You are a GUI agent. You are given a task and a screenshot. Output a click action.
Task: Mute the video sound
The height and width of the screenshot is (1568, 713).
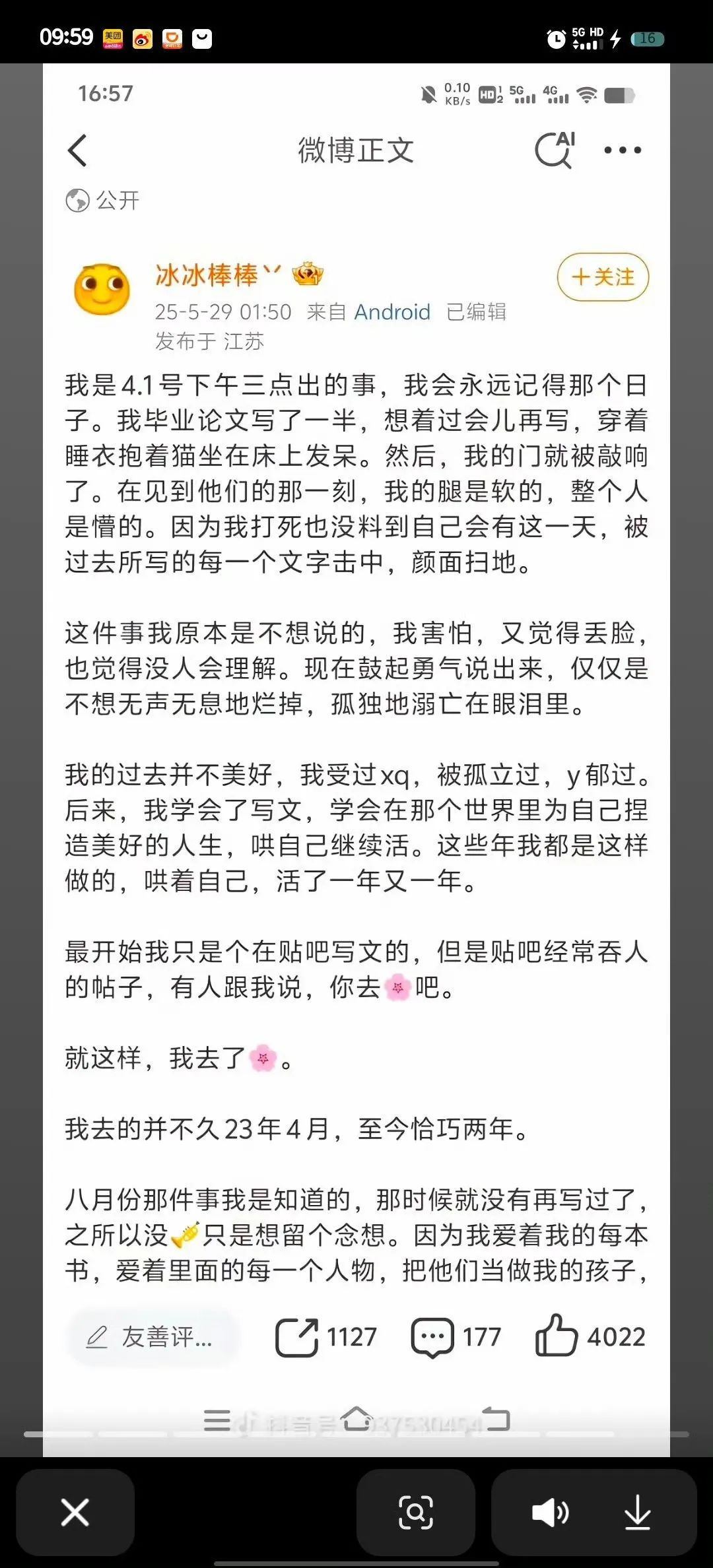(550, 1511)
